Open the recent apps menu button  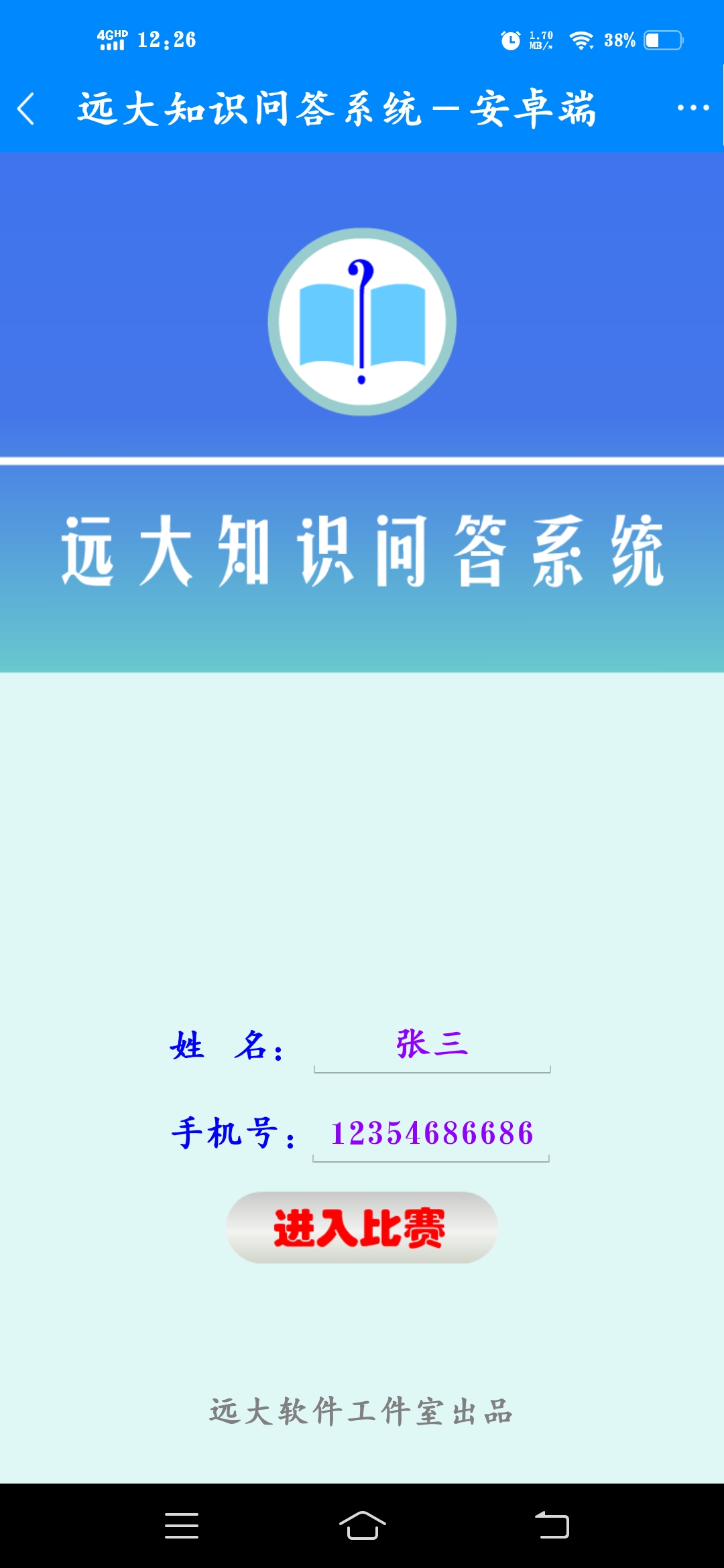point(182,1526)
